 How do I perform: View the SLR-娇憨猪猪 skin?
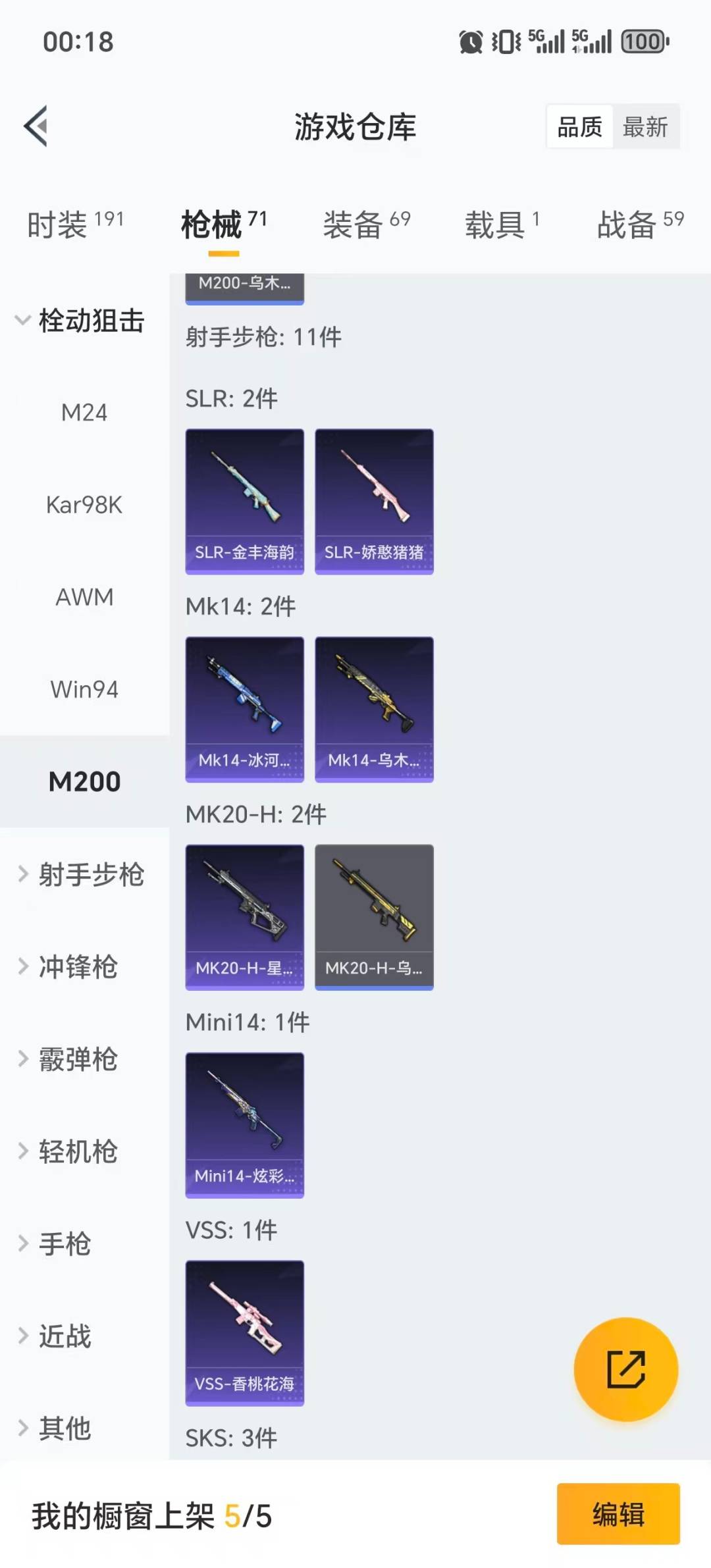tap(374, 502)
